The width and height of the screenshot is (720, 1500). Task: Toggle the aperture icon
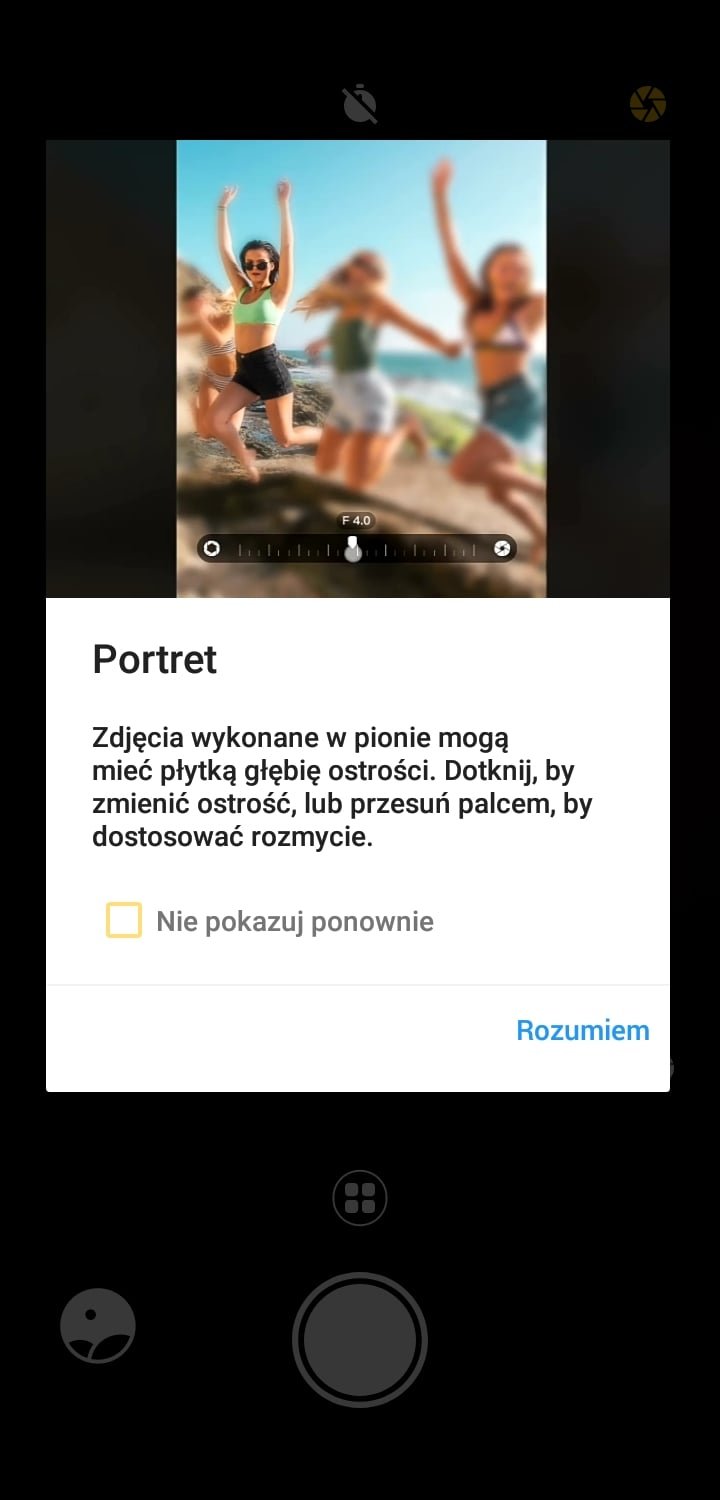tap(647, 104)
